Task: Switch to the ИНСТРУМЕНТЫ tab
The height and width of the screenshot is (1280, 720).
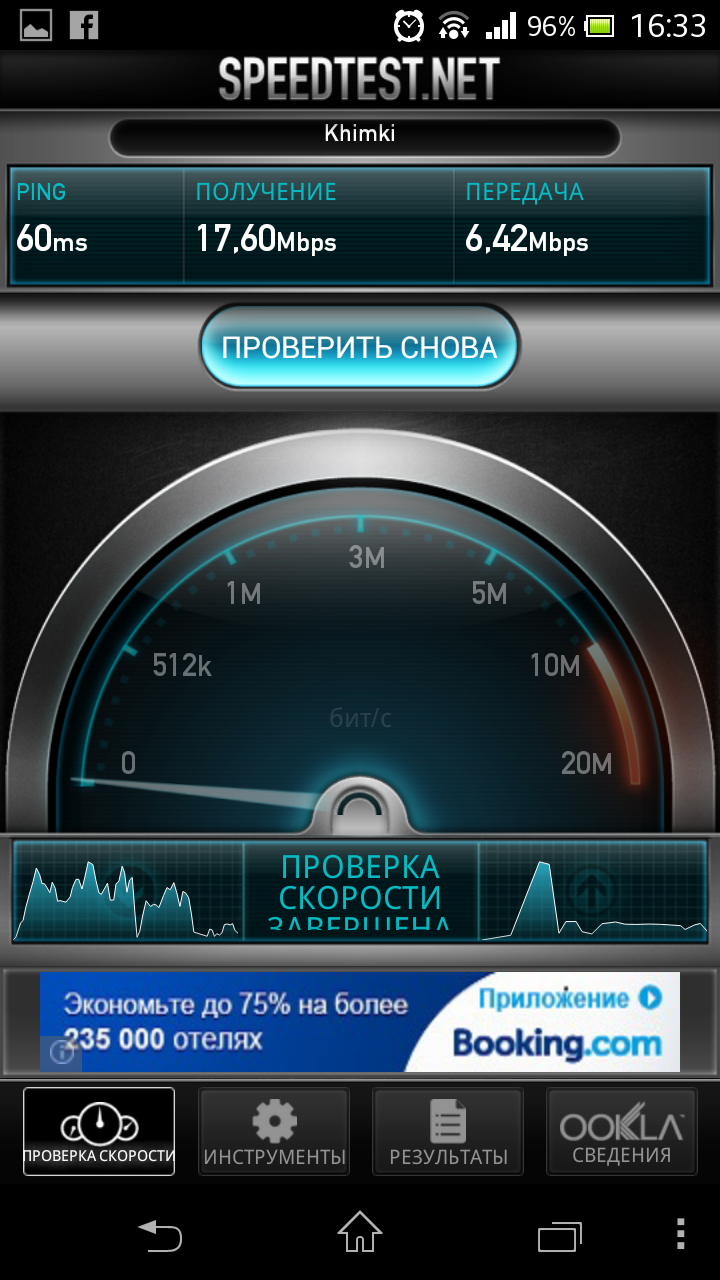Action: (x=274, y=1131)
